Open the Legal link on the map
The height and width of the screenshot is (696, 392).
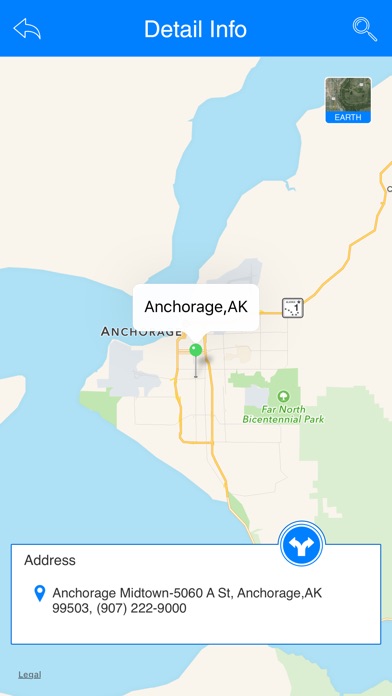(x=30, y=675)
